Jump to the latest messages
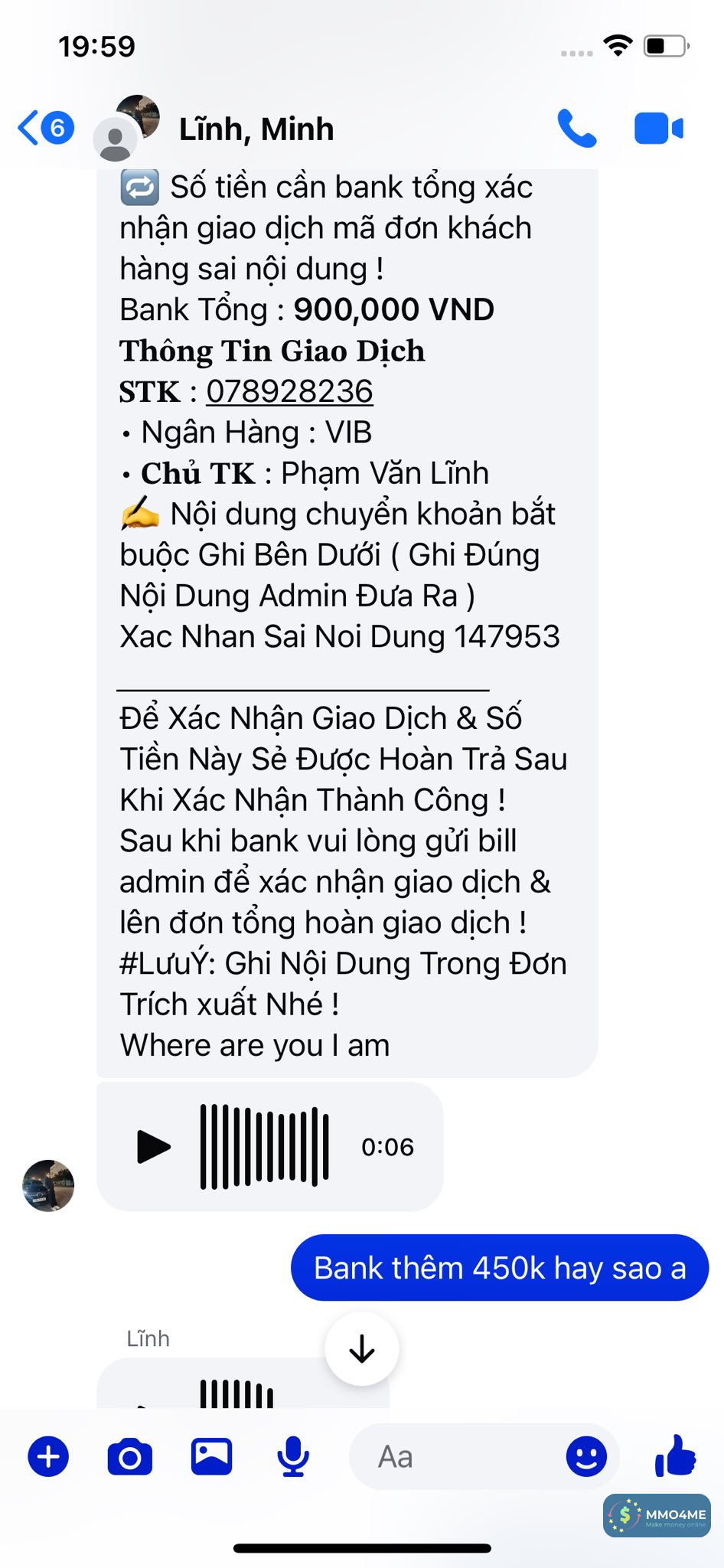This screenshot has height=1568, width=724. tap(361, 1349)
